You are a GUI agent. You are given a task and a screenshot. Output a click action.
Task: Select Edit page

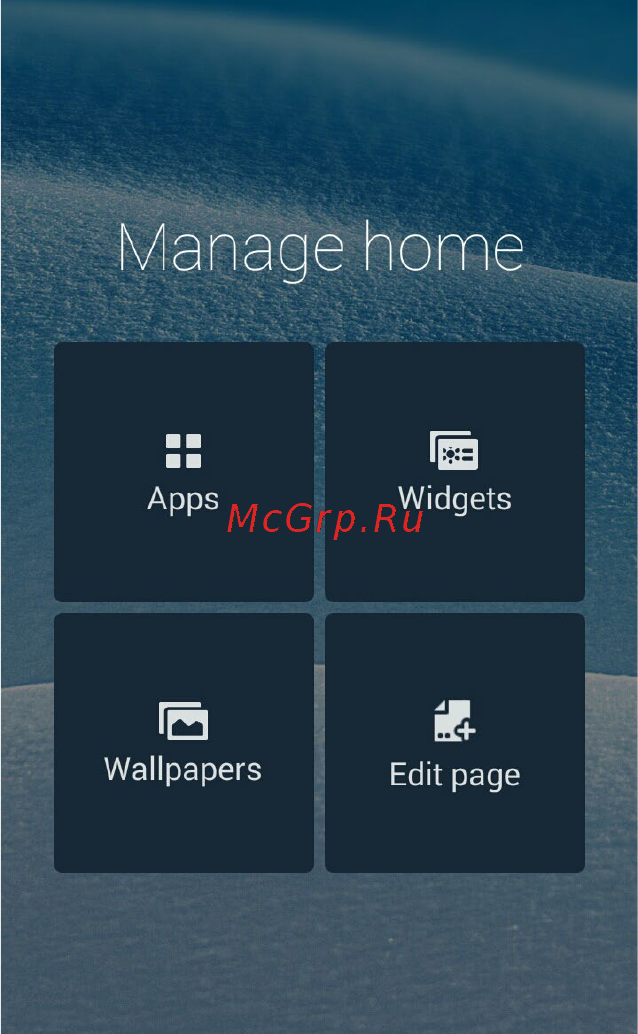455,743
